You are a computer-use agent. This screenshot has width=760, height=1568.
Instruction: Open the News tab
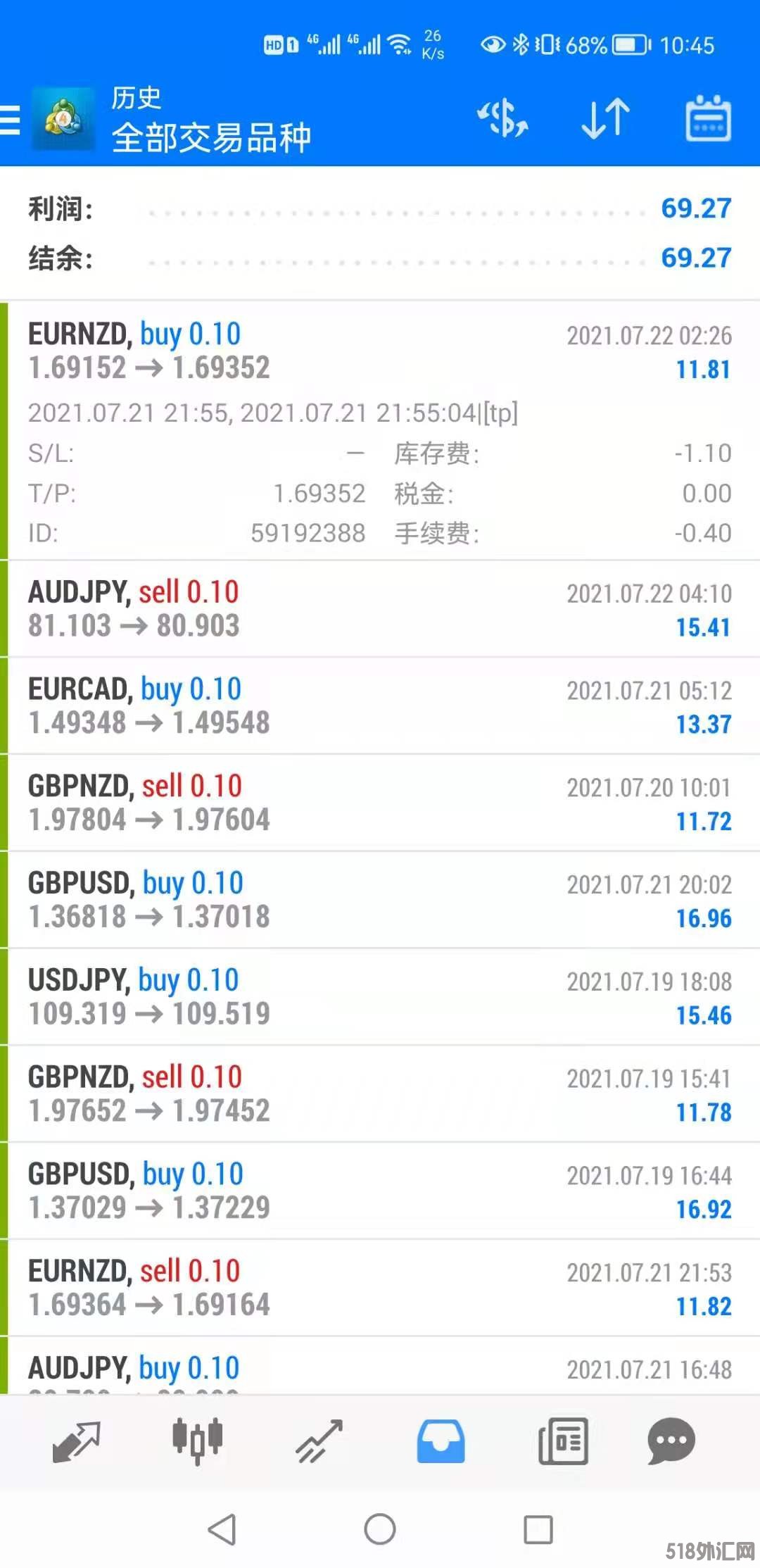[563, 1441]
